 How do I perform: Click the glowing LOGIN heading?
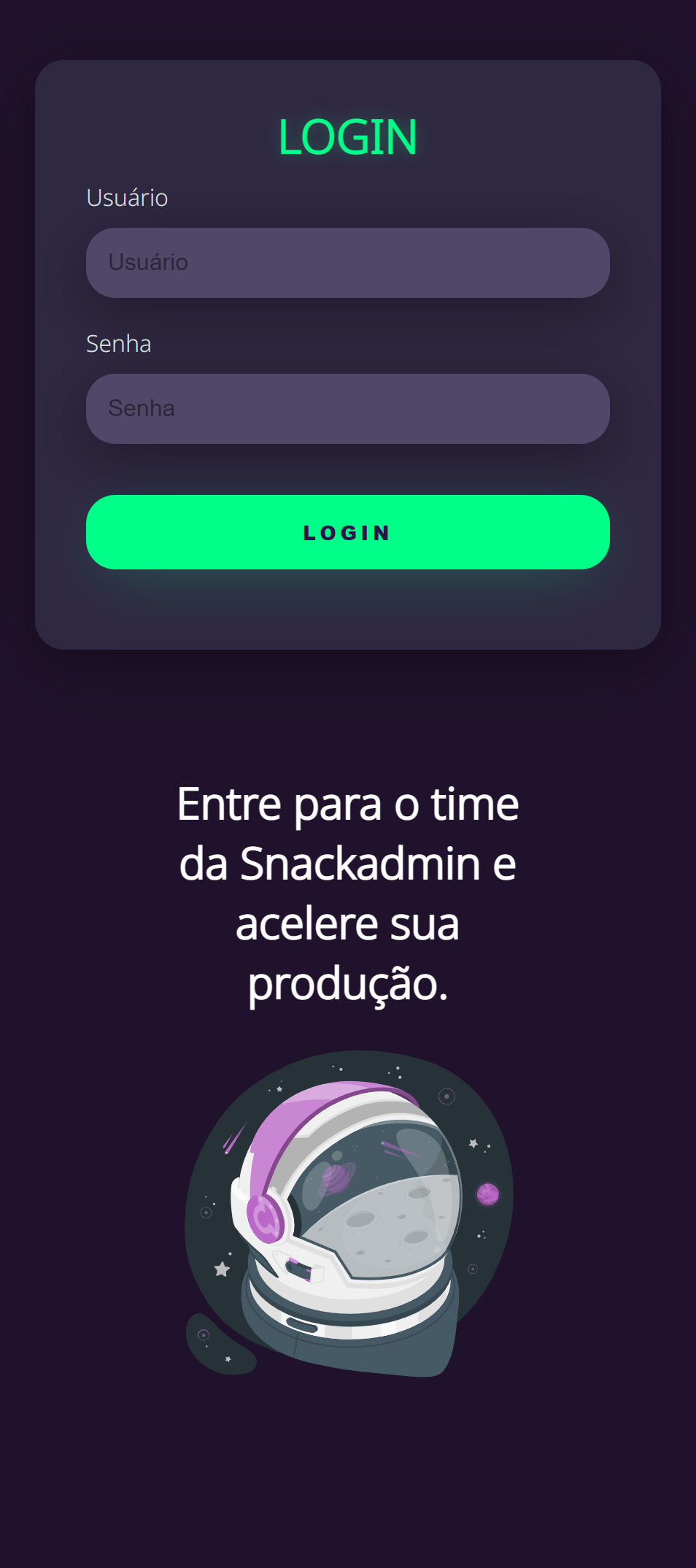pos(347,137)
